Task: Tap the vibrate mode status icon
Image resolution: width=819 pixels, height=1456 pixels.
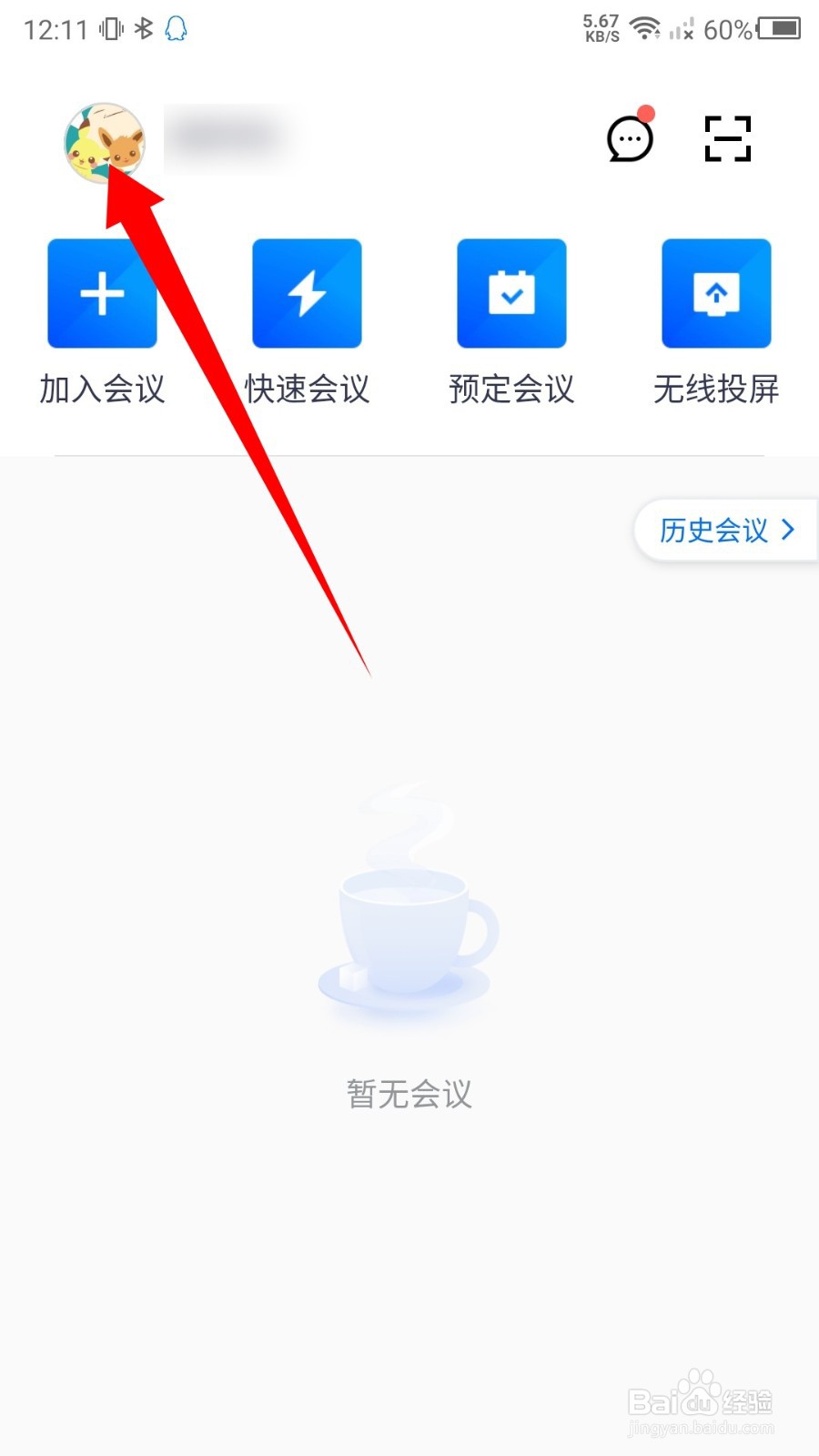Action: (111, 28)
